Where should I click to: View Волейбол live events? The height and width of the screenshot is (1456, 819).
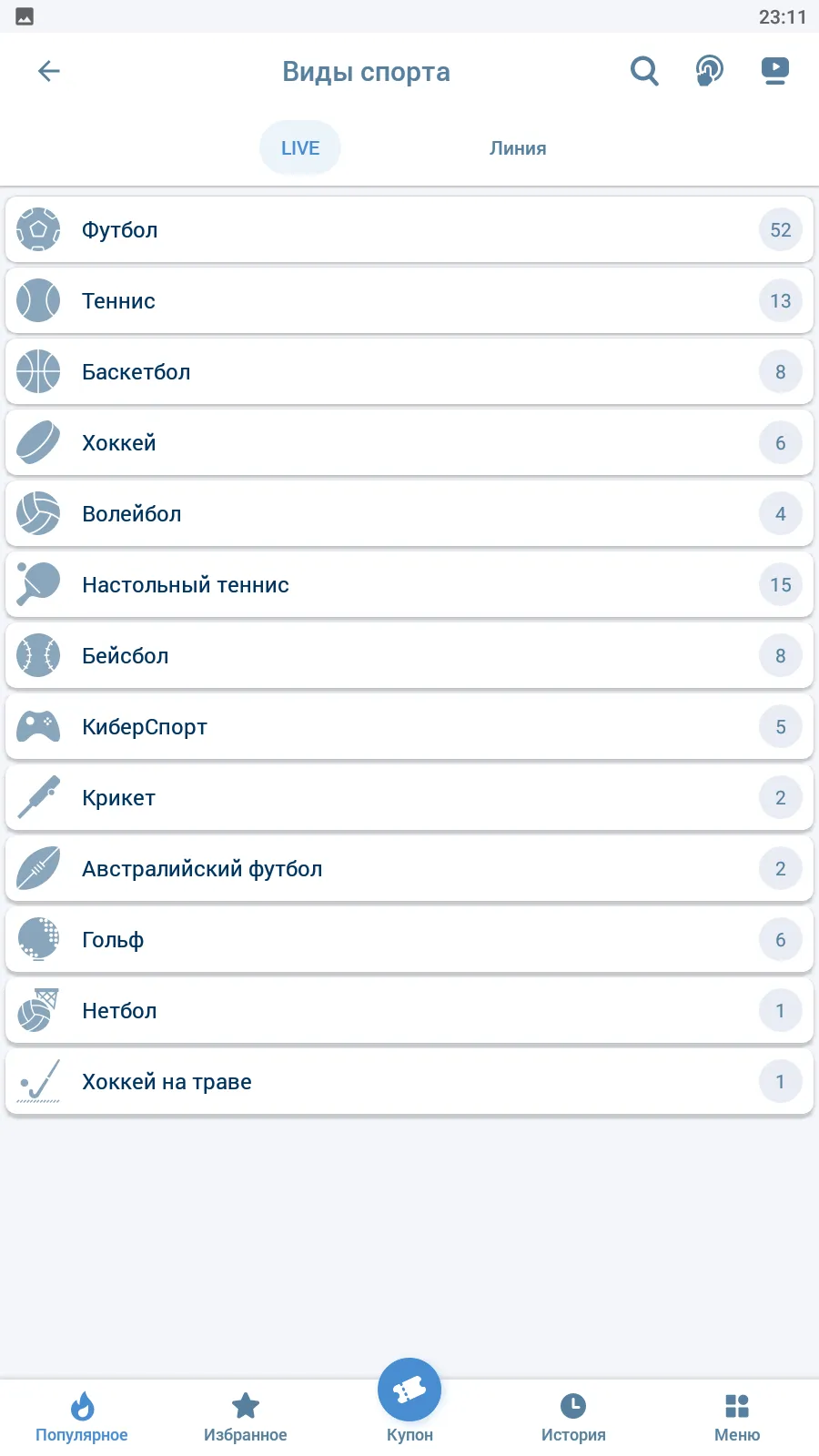coord(409,514)
